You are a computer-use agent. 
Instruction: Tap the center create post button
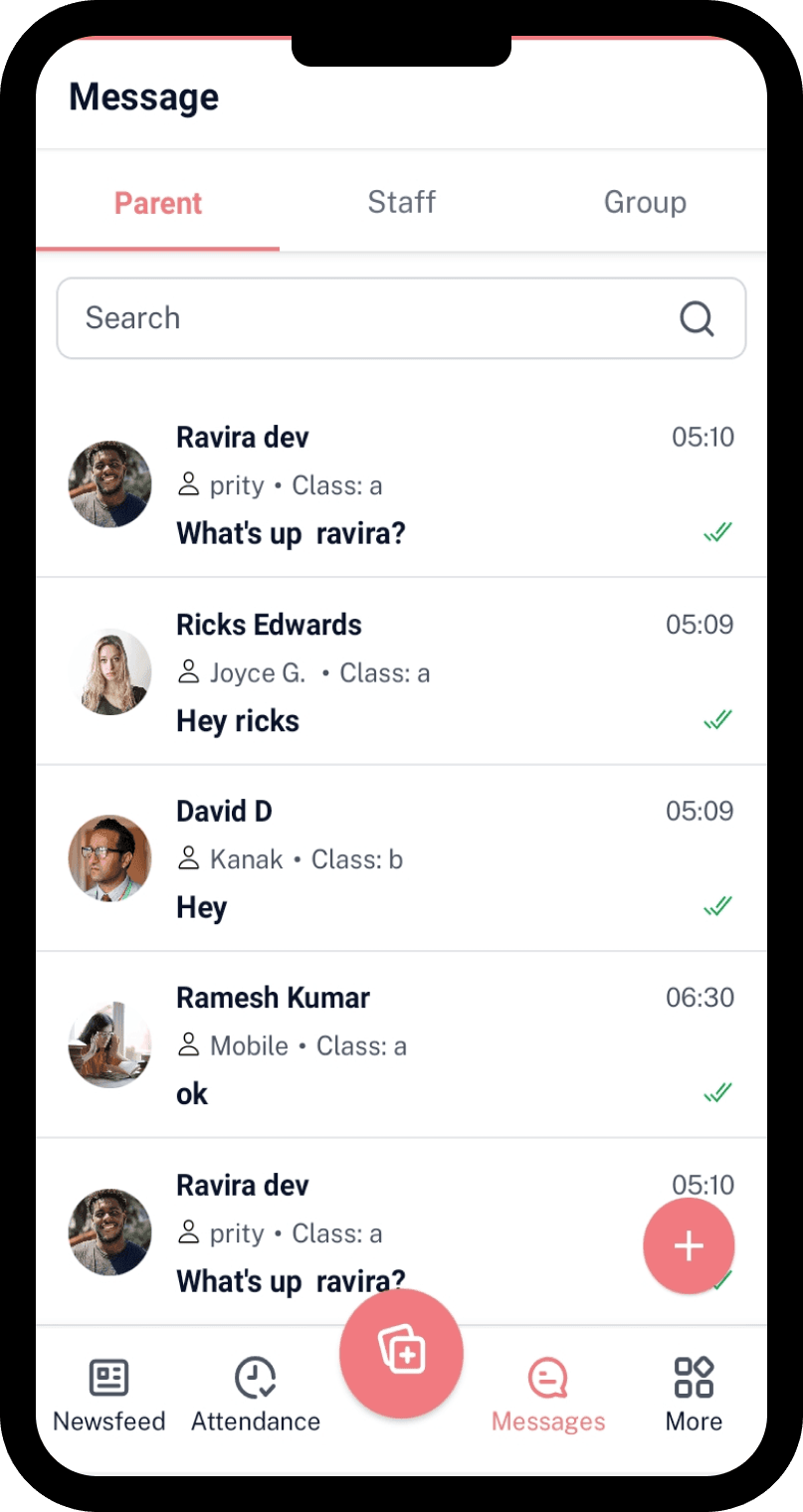[401, 1353]
